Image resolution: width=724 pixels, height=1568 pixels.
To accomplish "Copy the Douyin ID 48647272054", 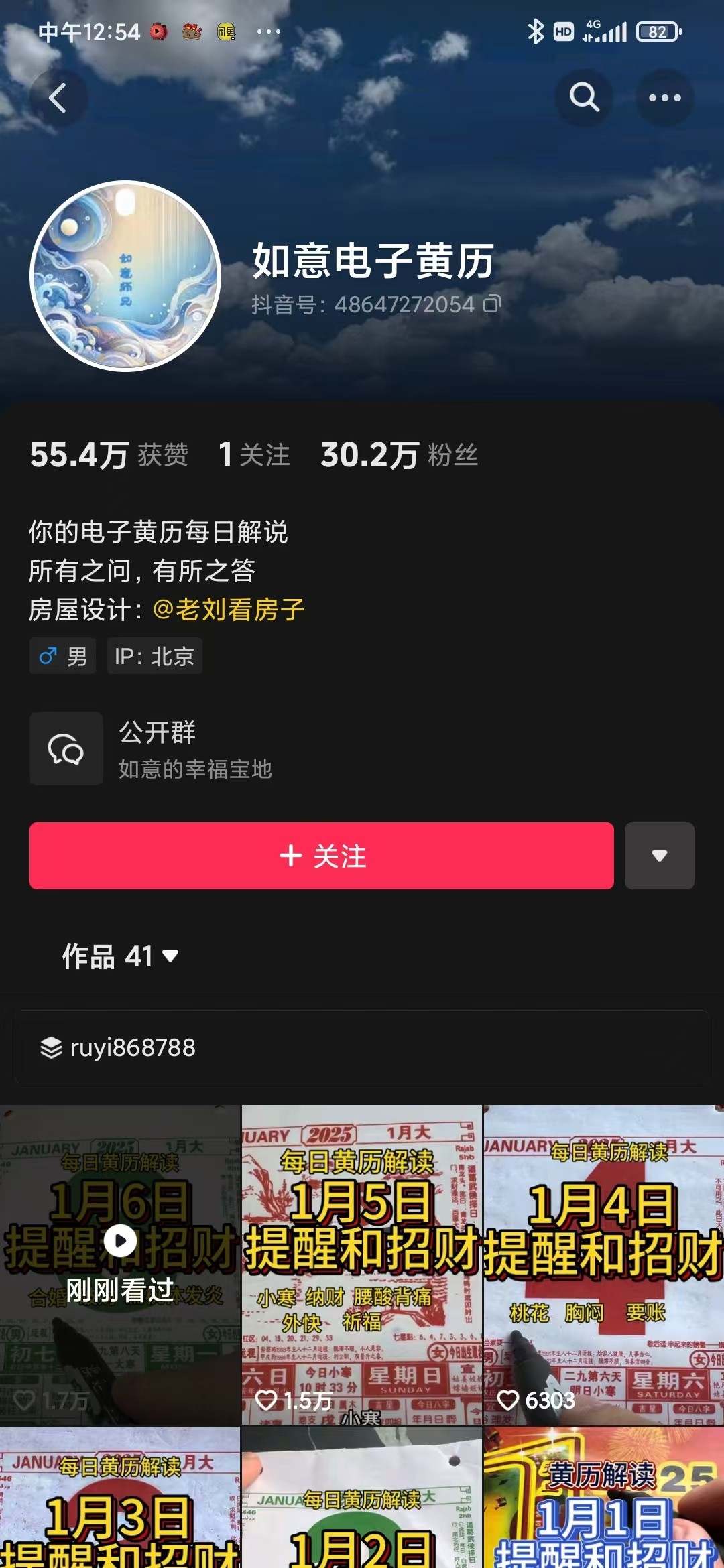I will tap(493, 304).
